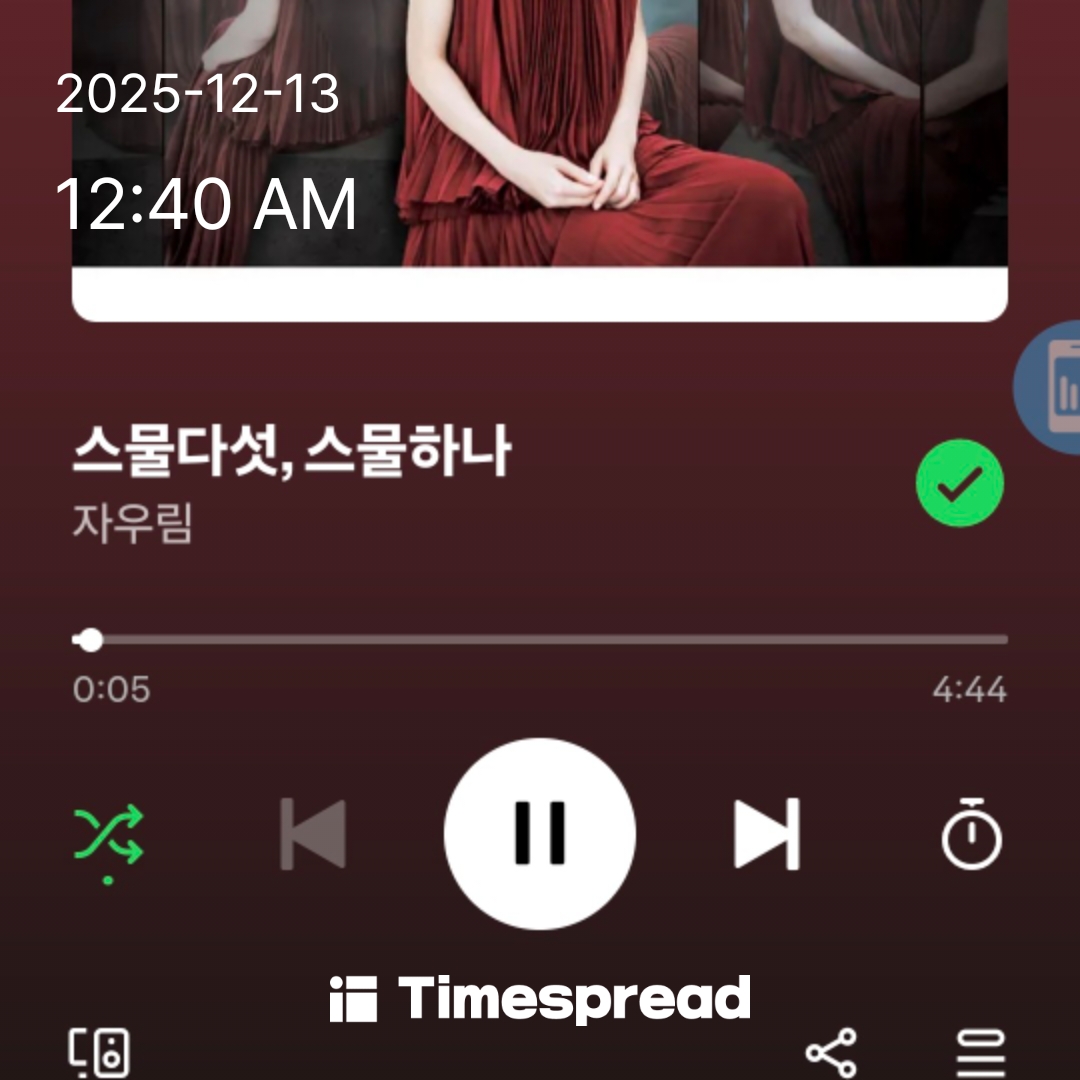Open the play queue
Image resolution: width=1080 pixels, height=1080 pixels.
coord(980,1053)
